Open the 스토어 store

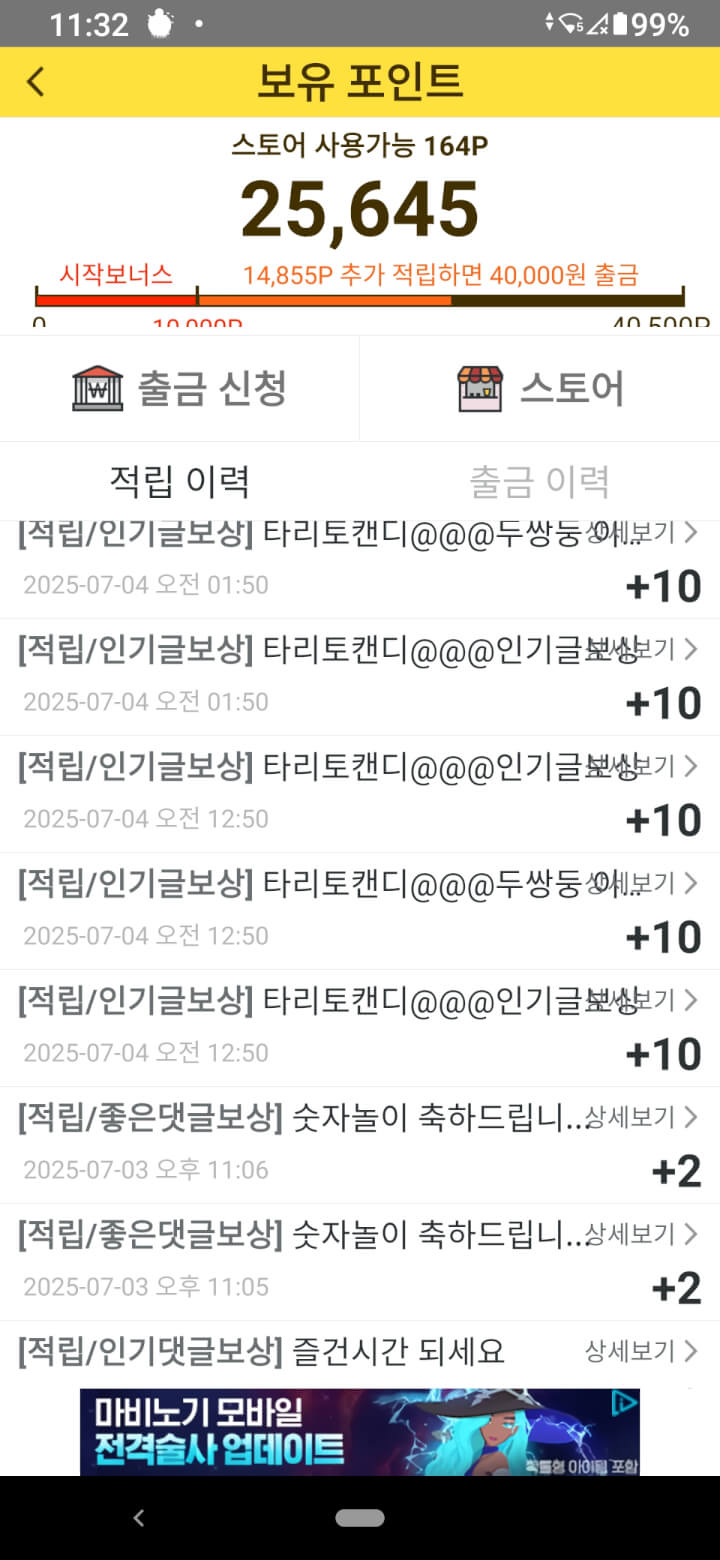[x=540, y=388]
